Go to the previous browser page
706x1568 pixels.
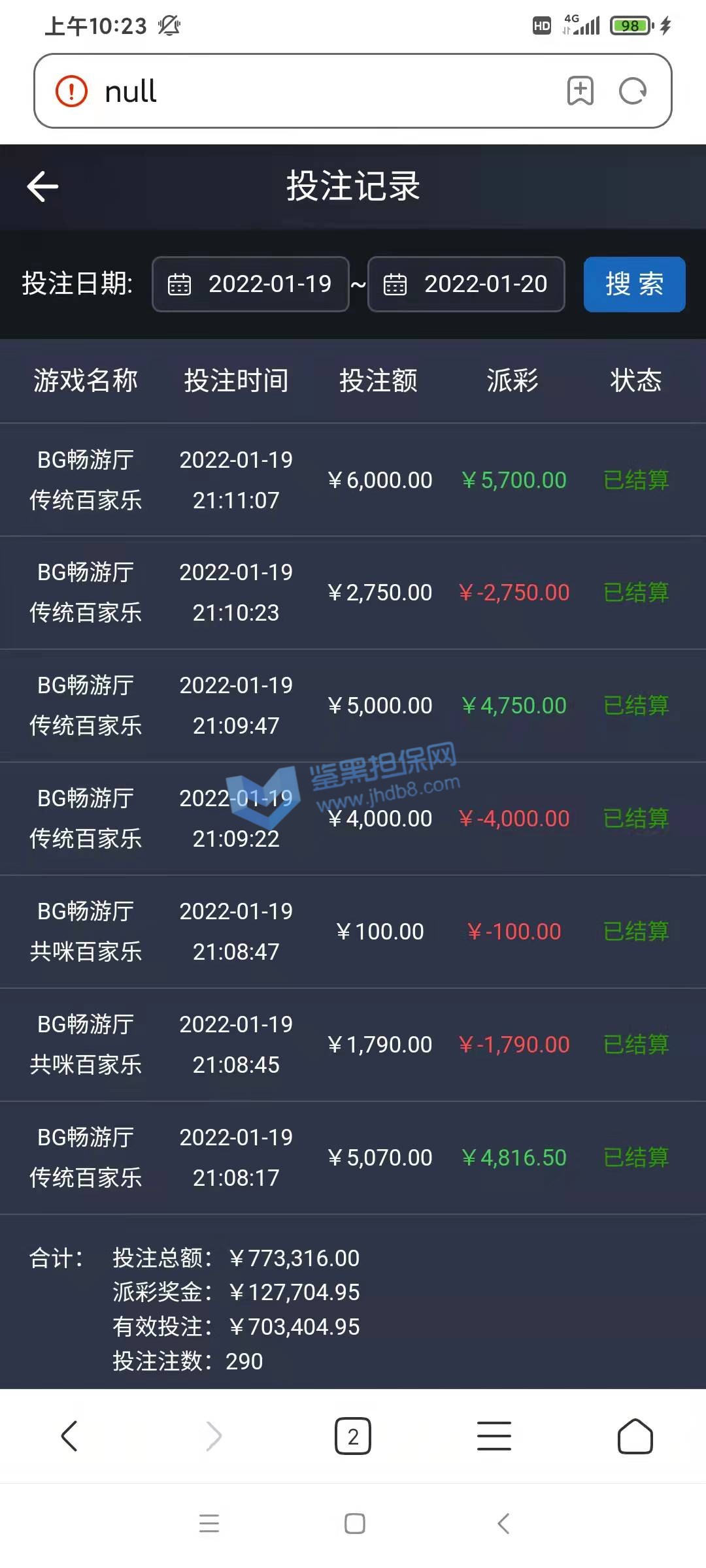(x=69, y=1436)
